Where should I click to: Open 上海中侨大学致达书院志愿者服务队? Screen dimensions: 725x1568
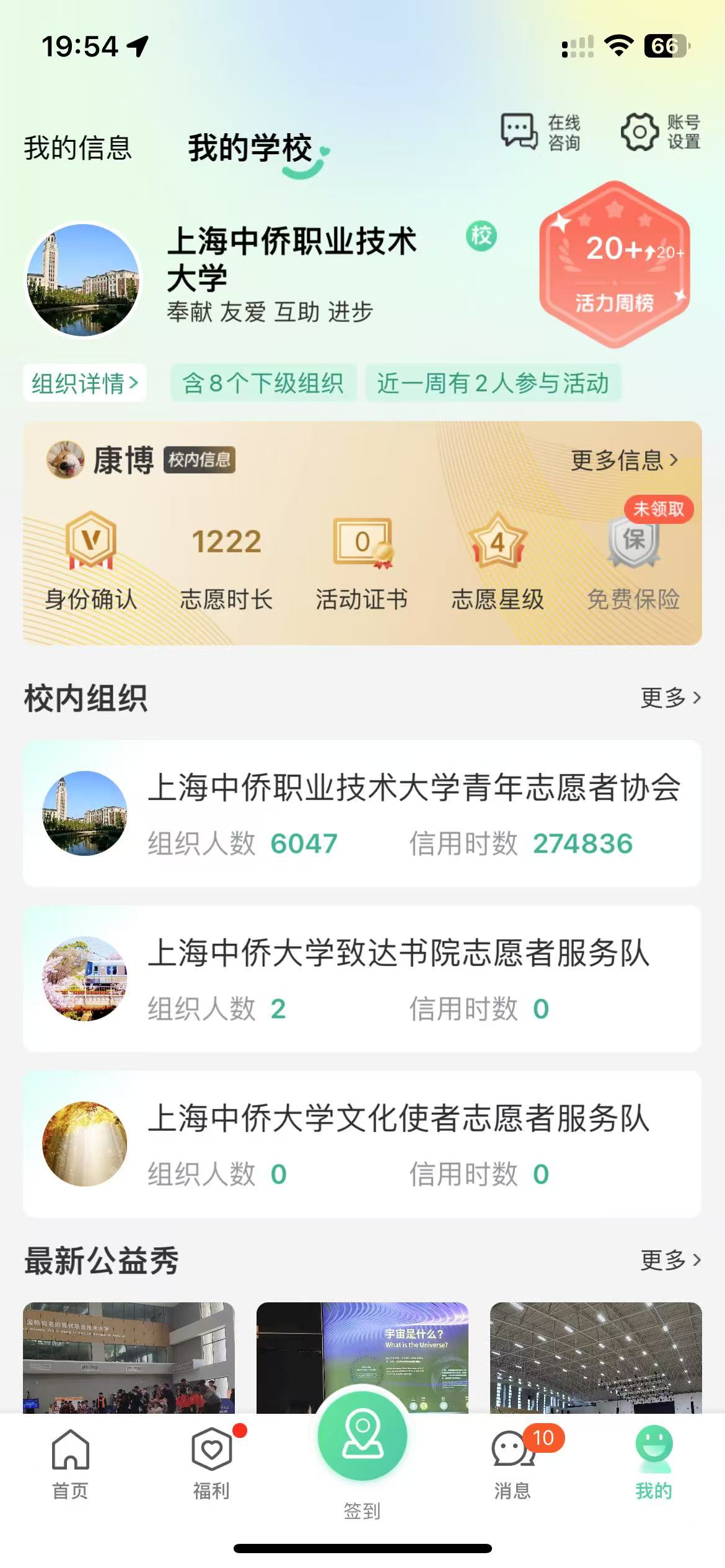(x=362, y=978)
